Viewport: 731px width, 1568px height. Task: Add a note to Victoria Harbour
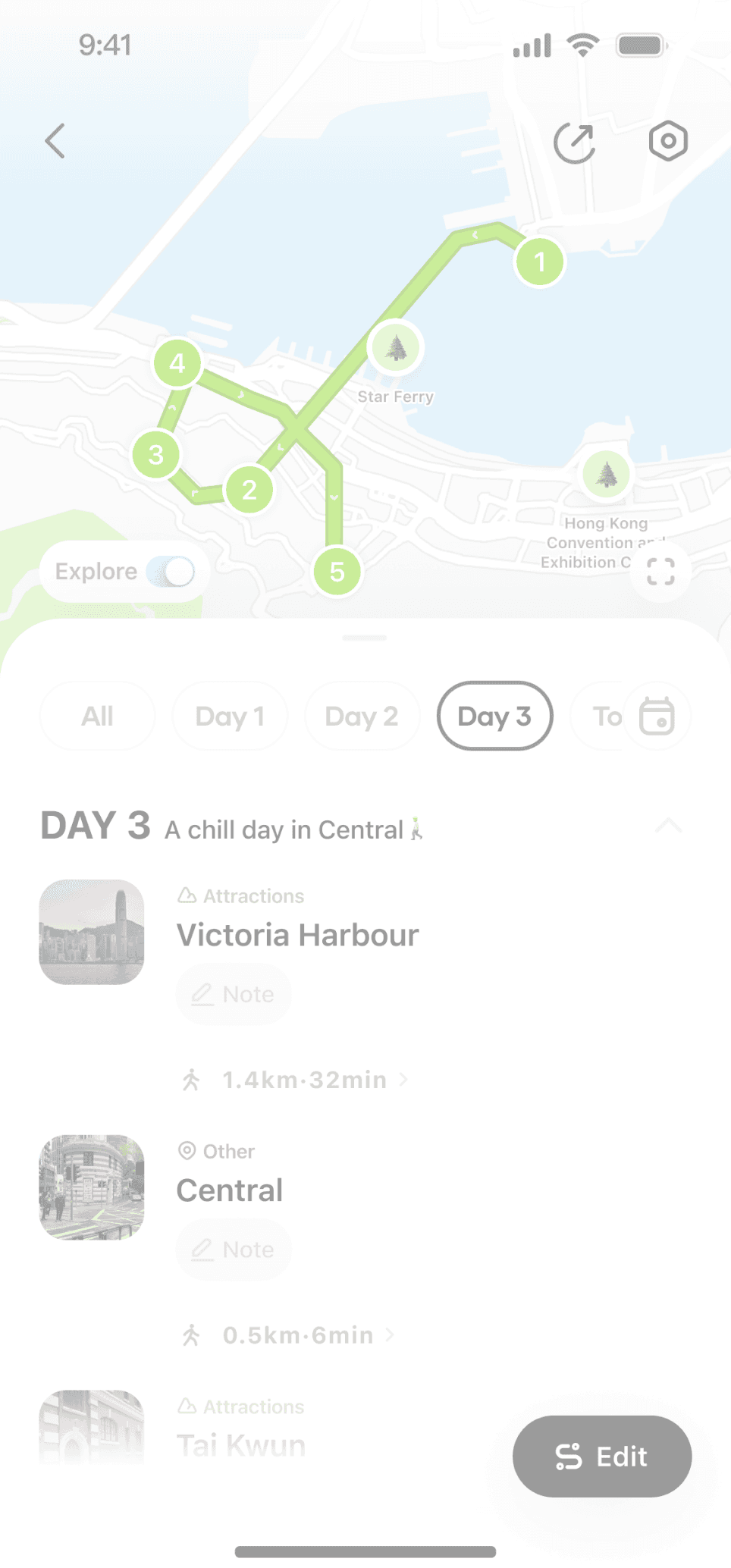[x=234, y=994]
